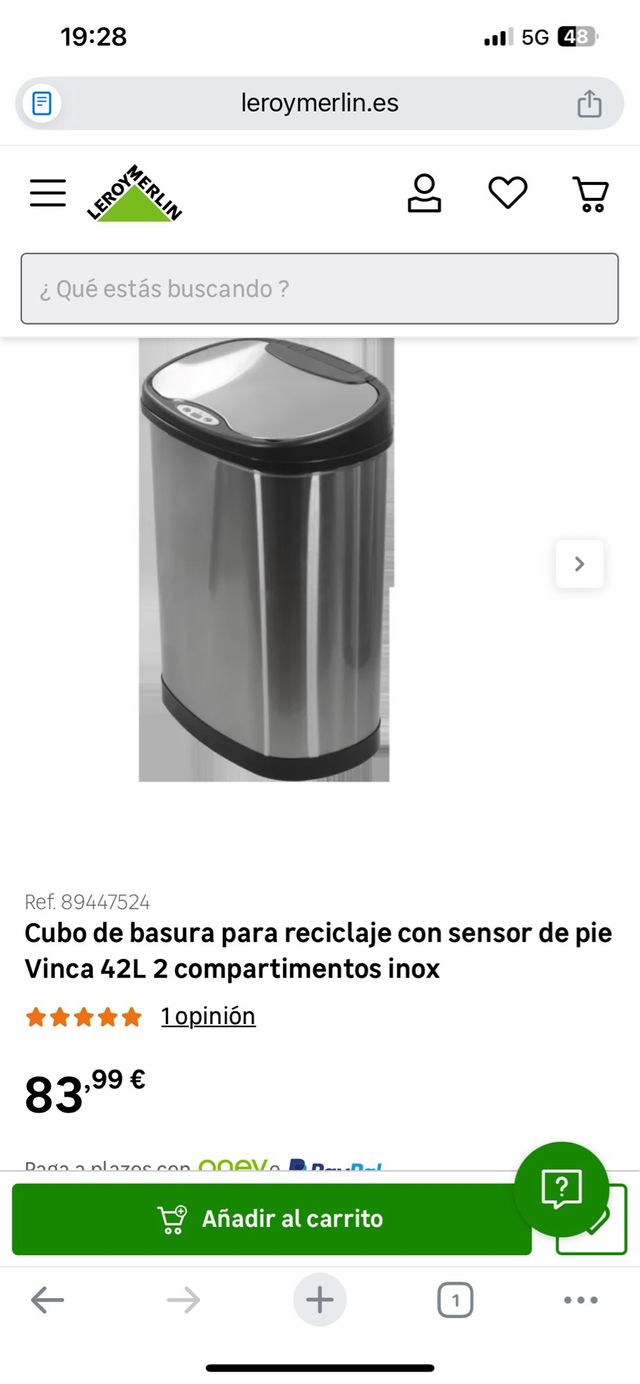View the shopping cart
The width and height of the screenshot is (640, 1384).
(590, 193)
